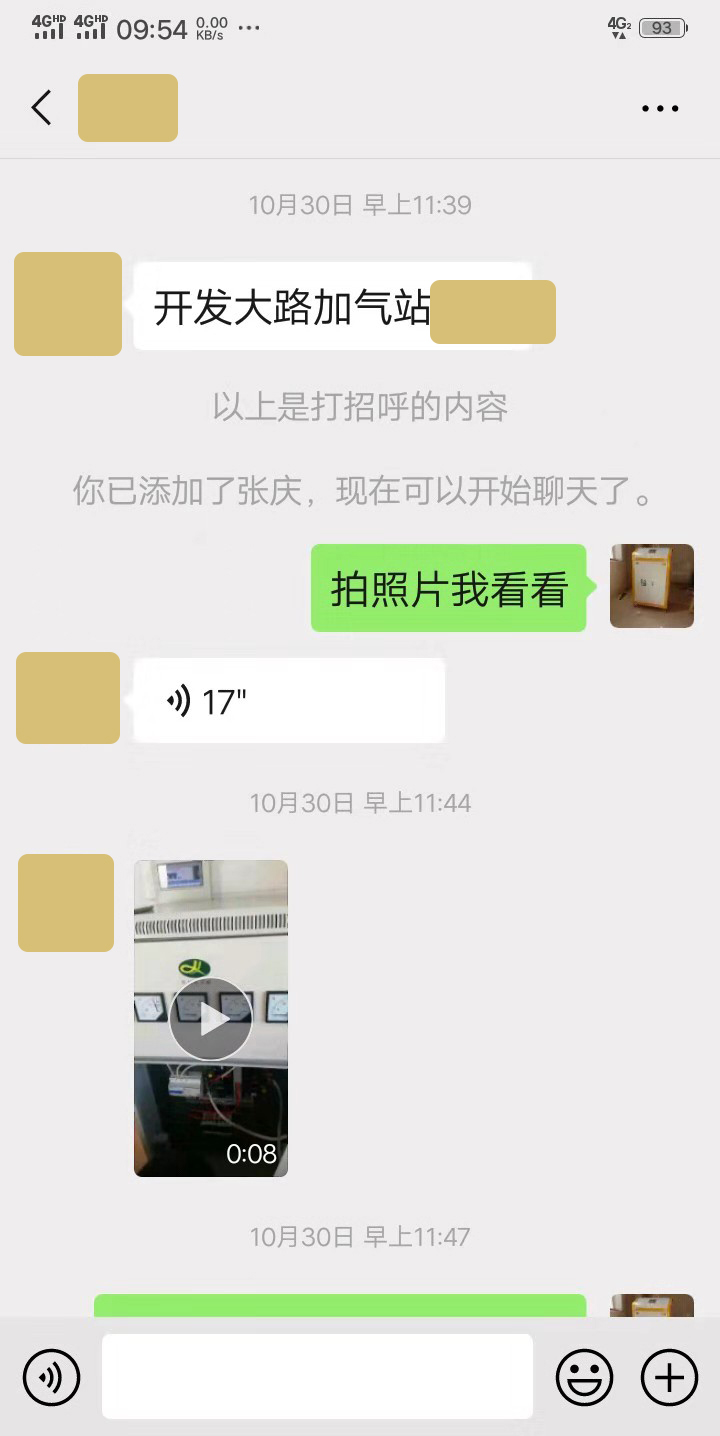Play the 0:08 video message
The width and height of the screenshot is (720, 1436).
tap(210, 1018)
